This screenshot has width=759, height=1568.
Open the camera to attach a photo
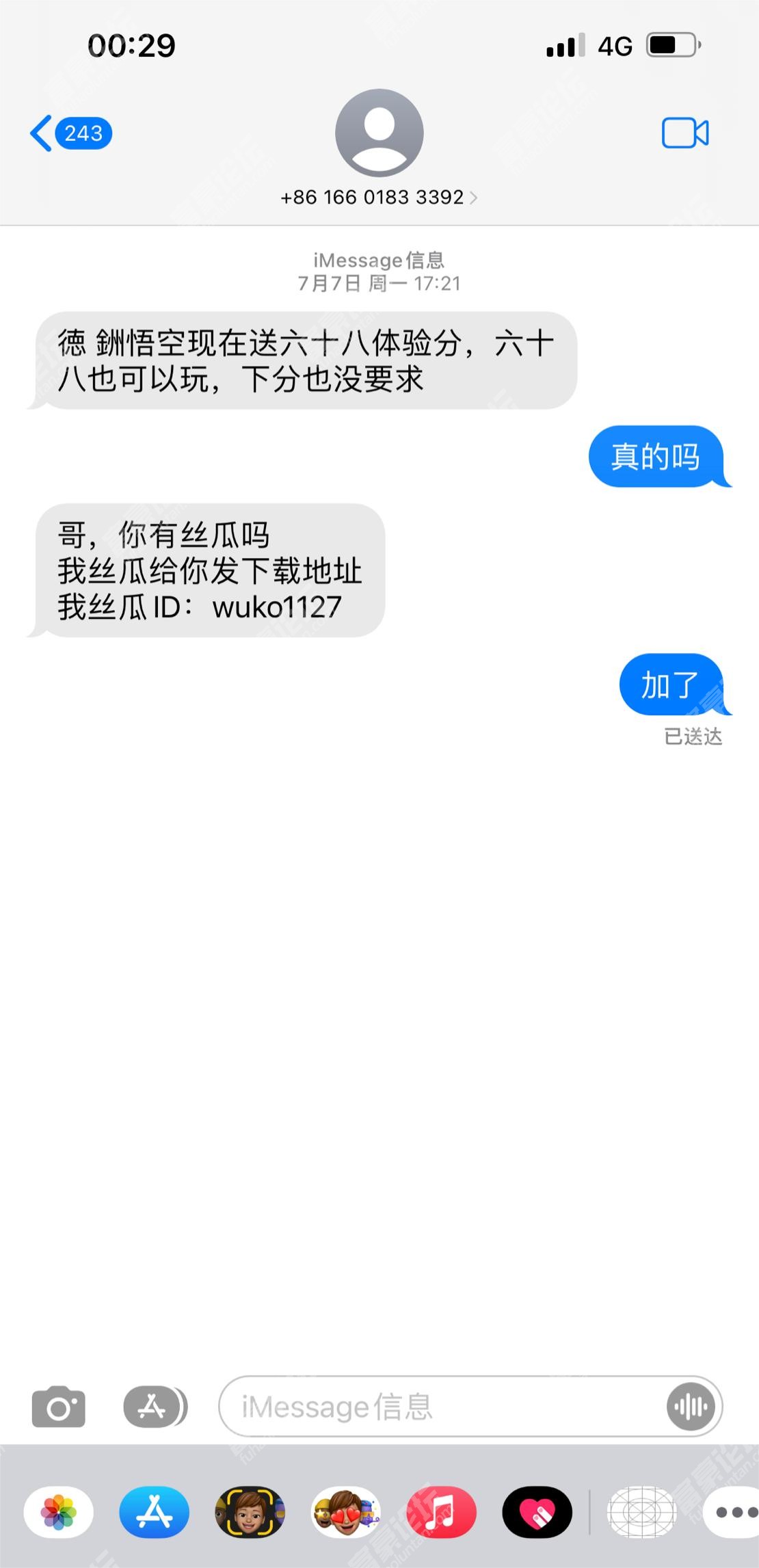tap(59, 1407)
